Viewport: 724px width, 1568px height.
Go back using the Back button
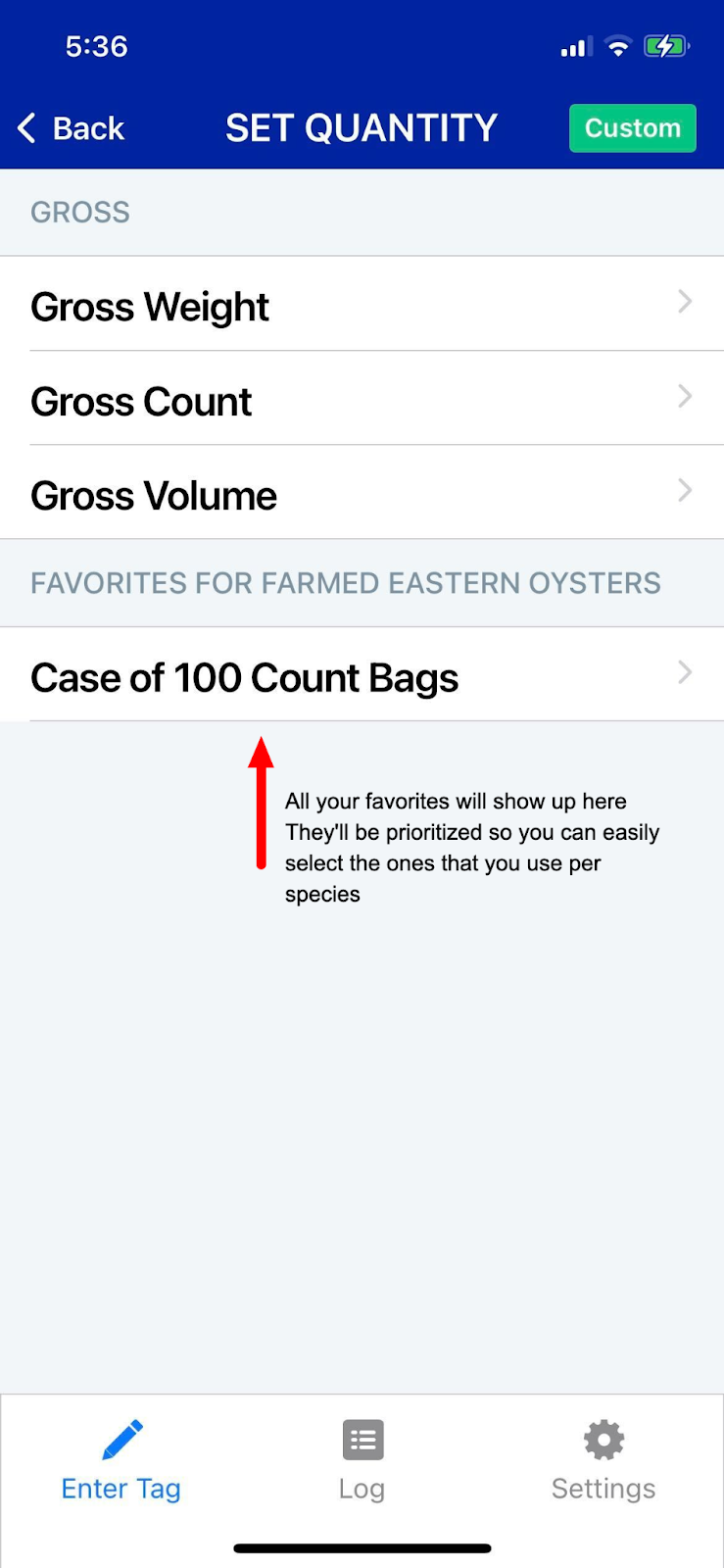[71, 128]
